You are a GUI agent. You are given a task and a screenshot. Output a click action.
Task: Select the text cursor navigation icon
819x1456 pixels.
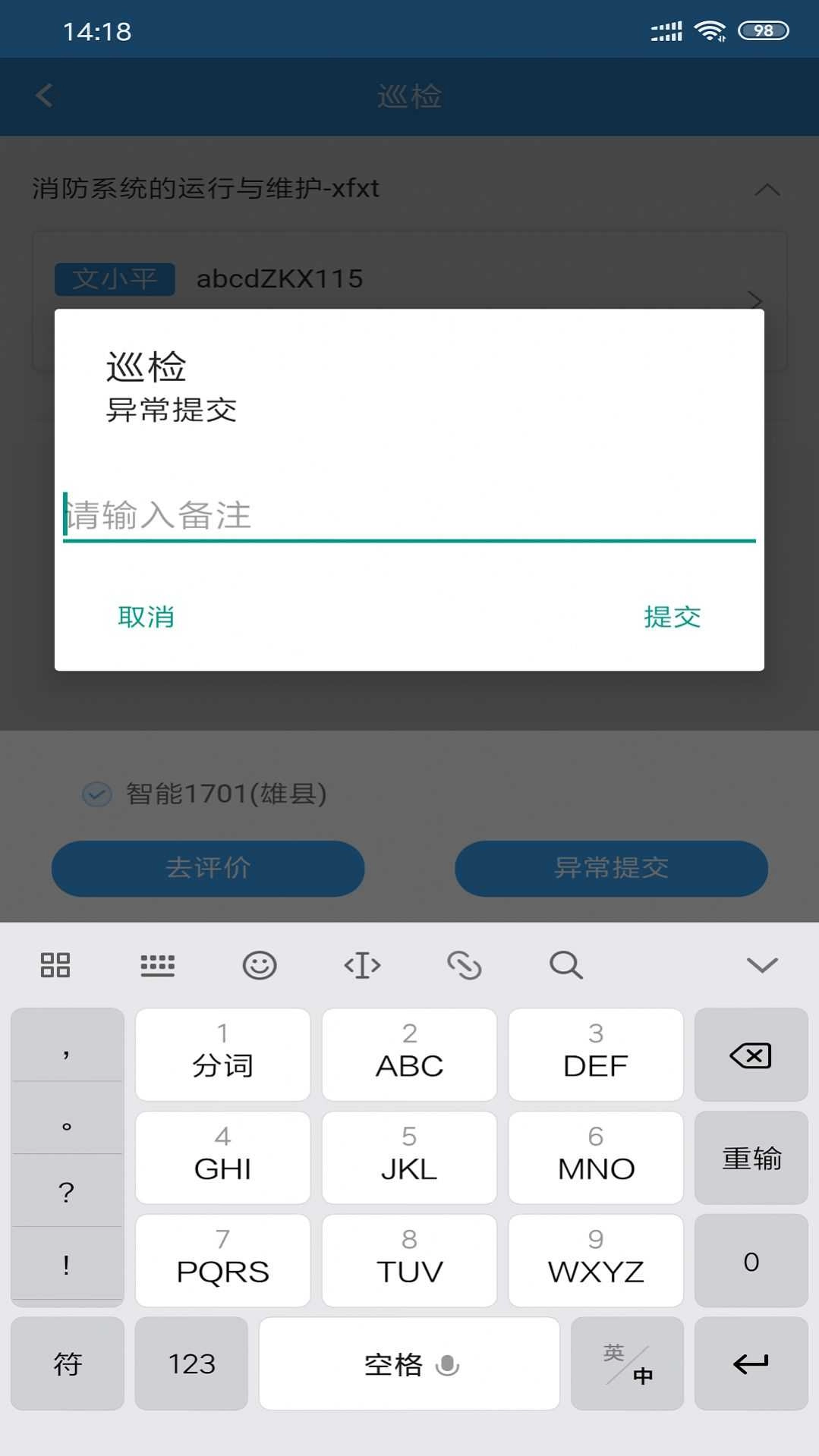coord(362,965)
